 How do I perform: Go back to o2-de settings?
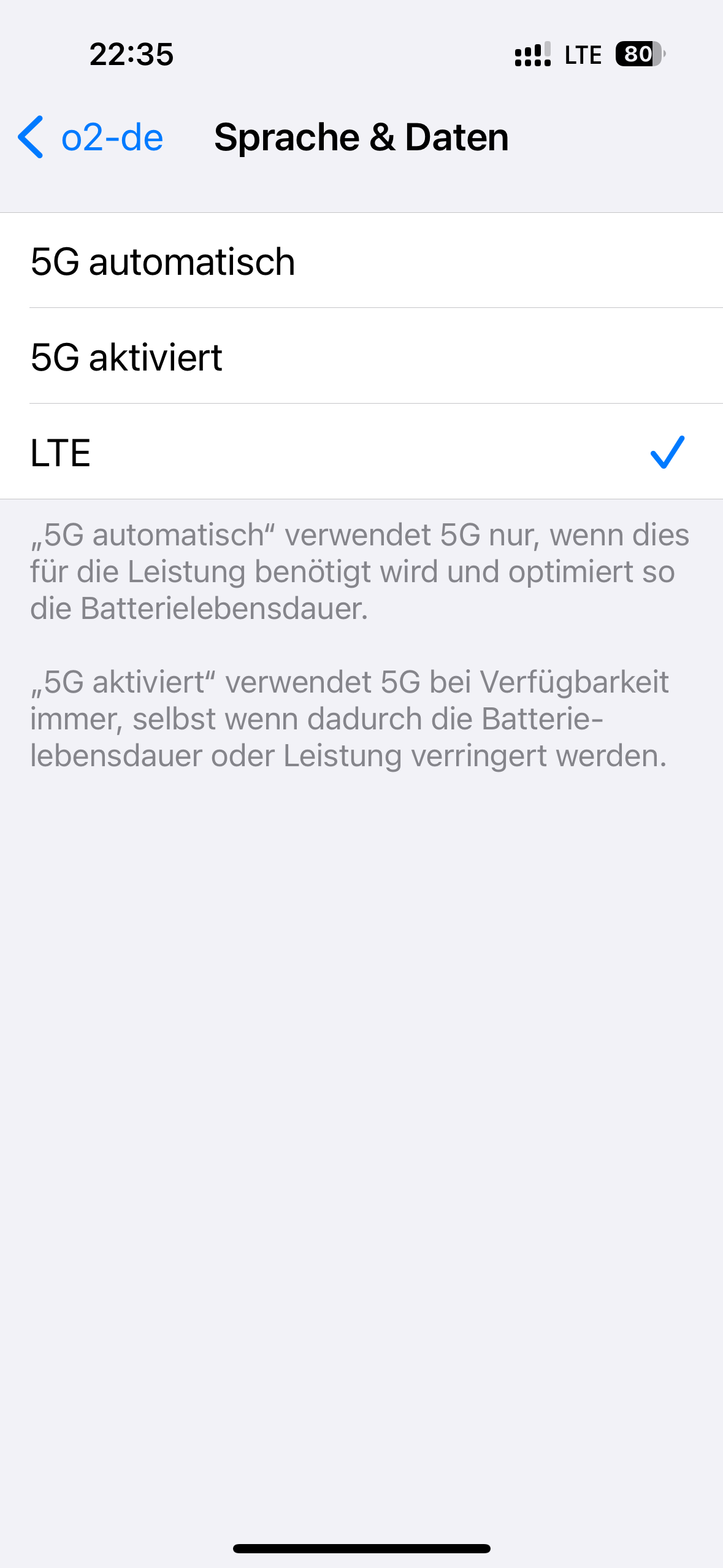click(x=91, y=137)
